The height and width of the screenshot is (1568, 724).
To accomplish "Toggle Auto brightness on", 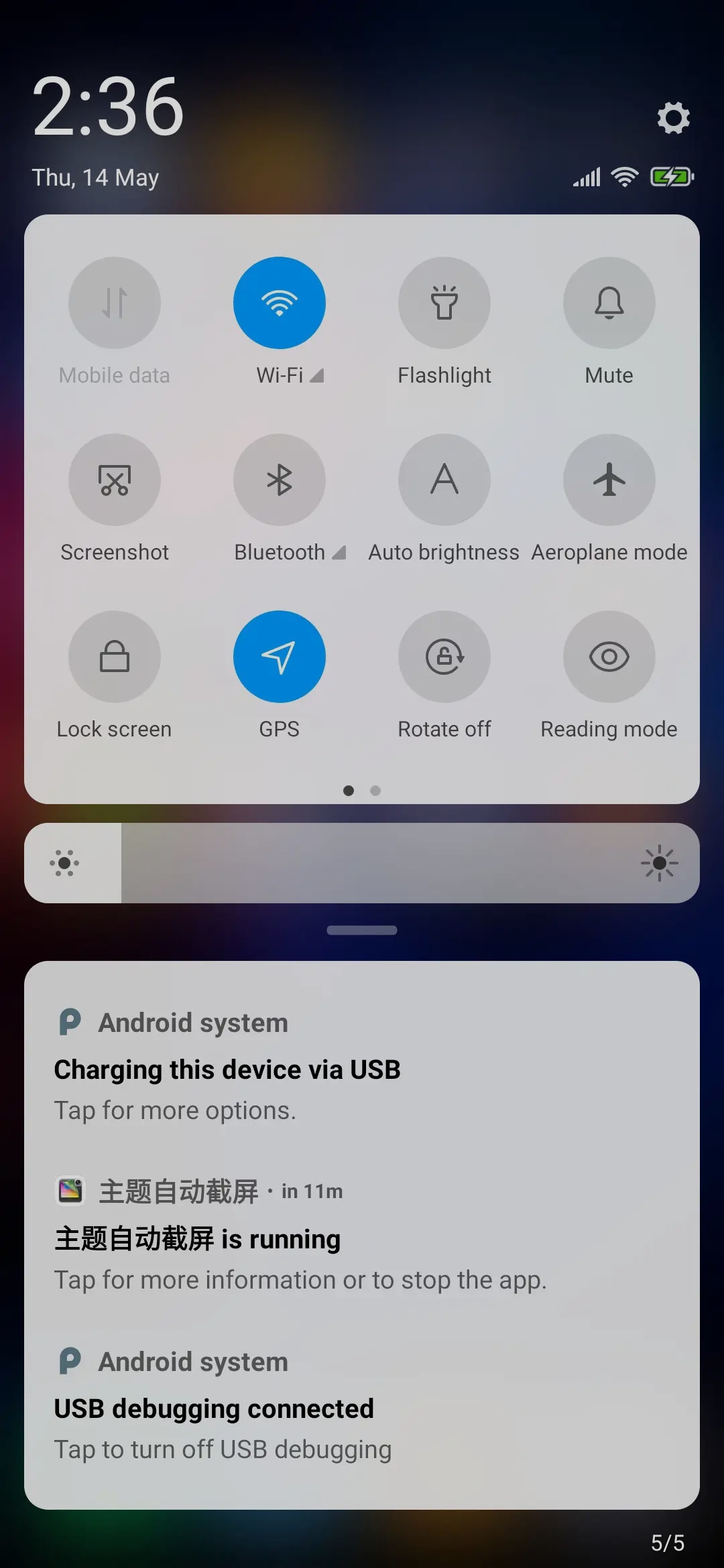I will [x=444, y=480].
